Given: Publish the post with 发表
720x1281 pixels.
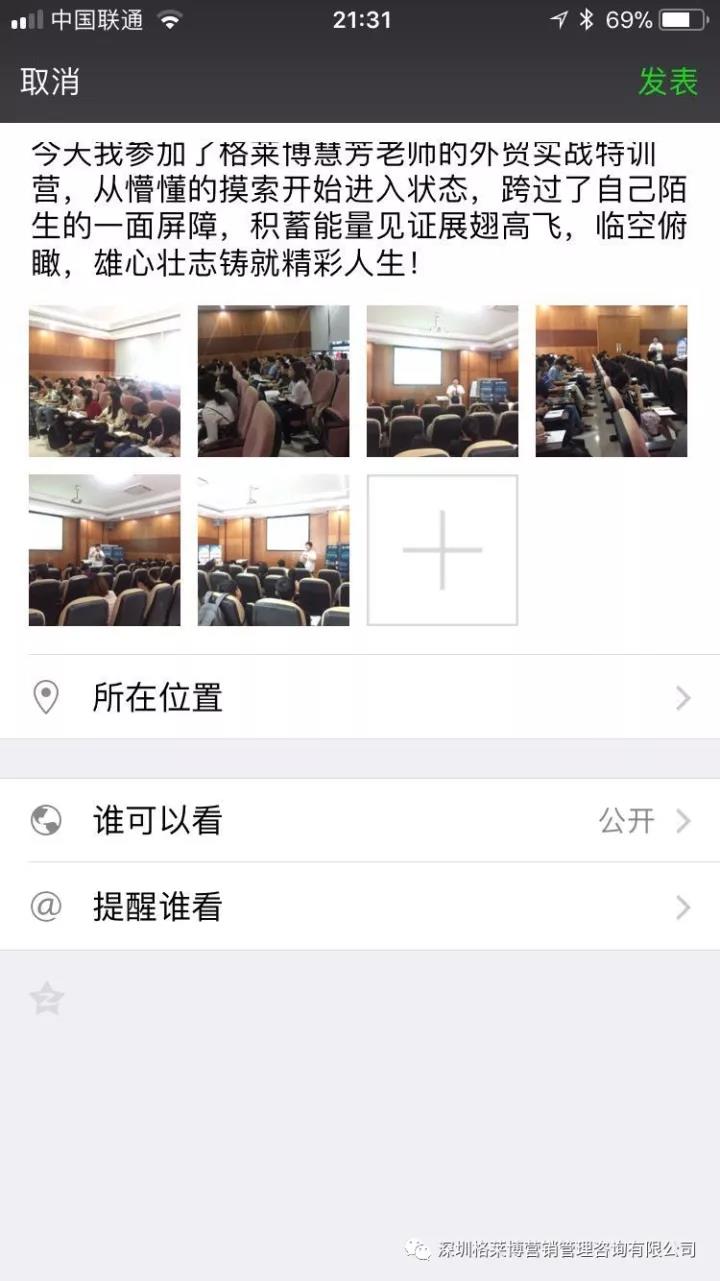Looking at the screenshot, I should (x=668, y=82).
